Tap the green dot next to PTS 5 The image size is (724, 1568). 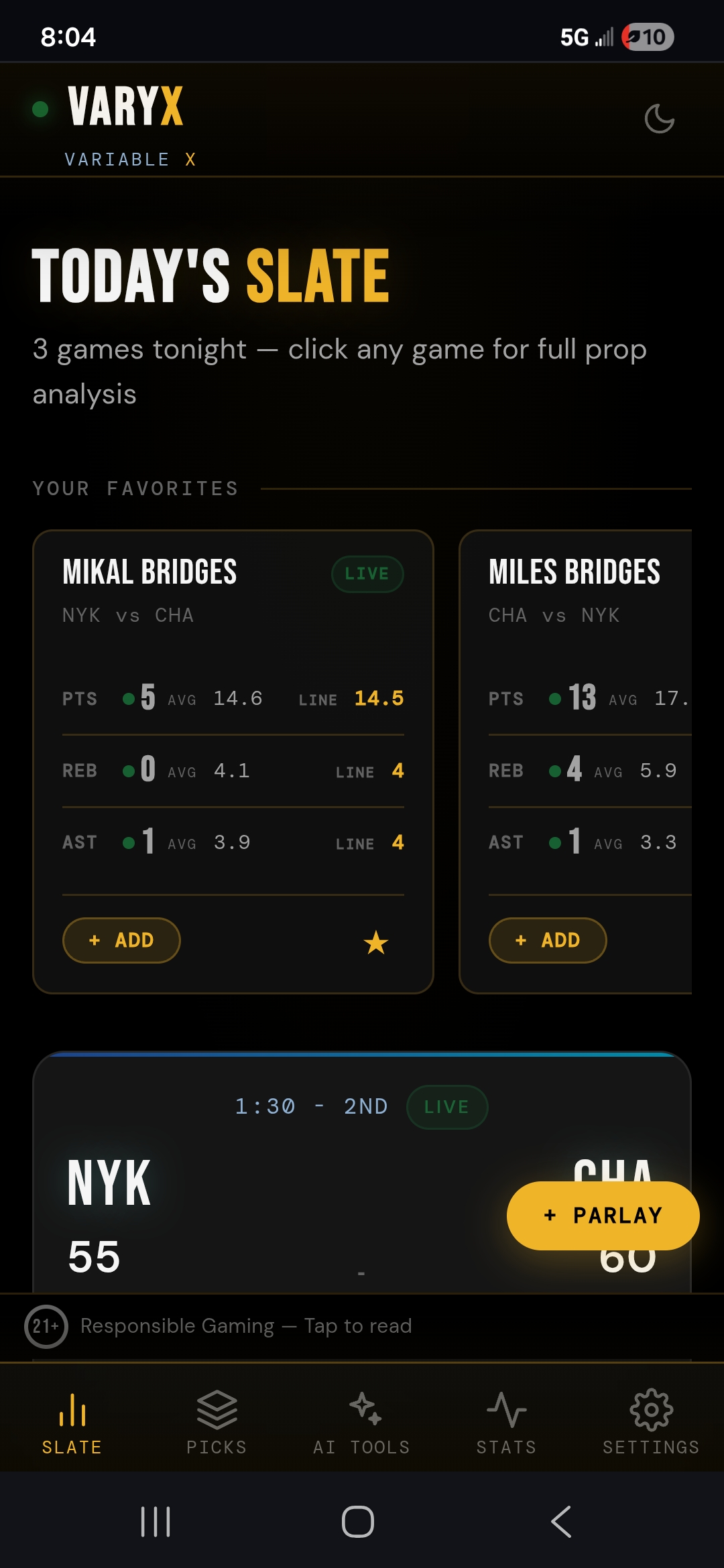(129, 698)
